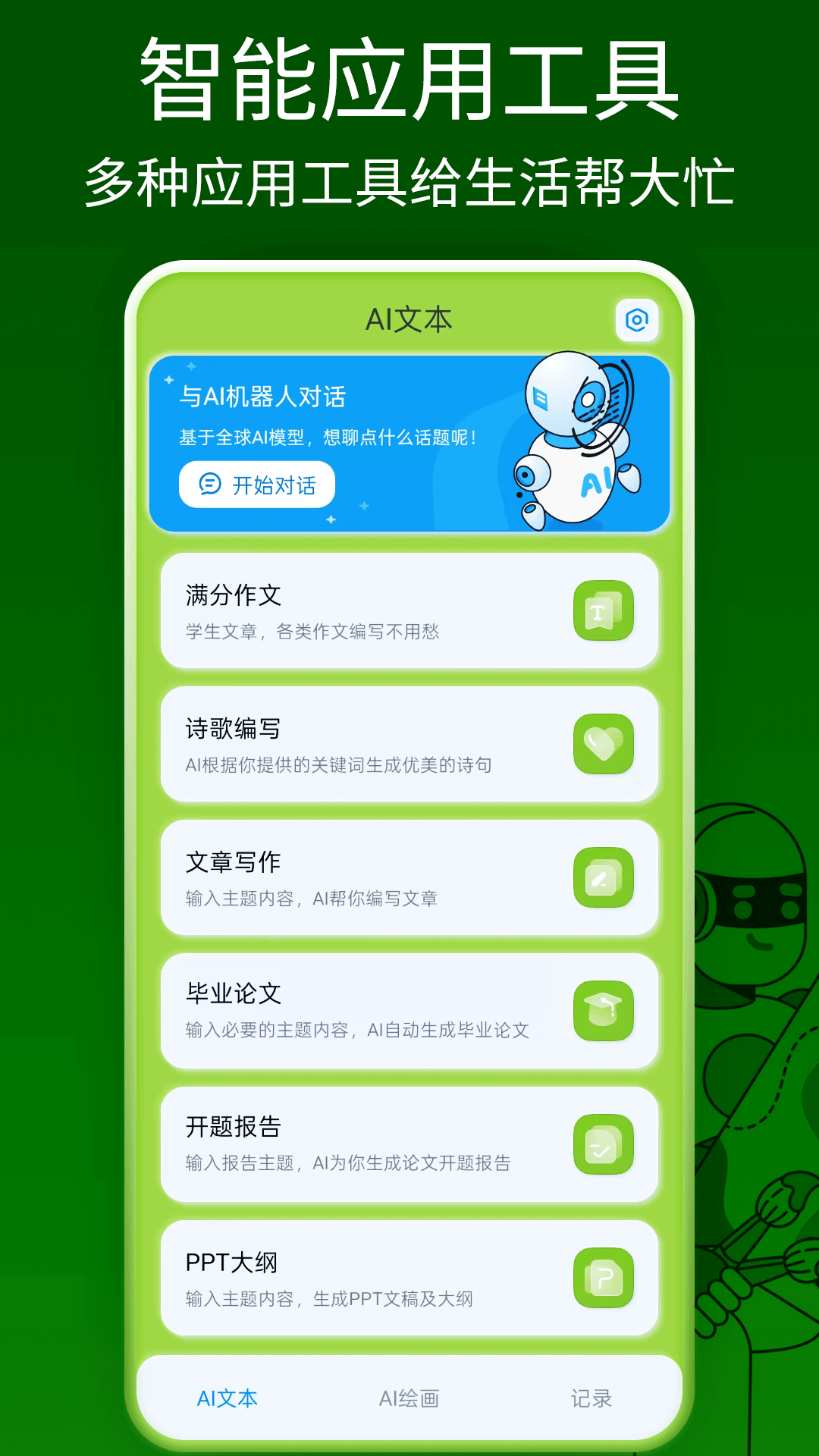Select the T text icon beside 满分作文
This screenshot has width=819, height=1456.
(x=603, y=611)
